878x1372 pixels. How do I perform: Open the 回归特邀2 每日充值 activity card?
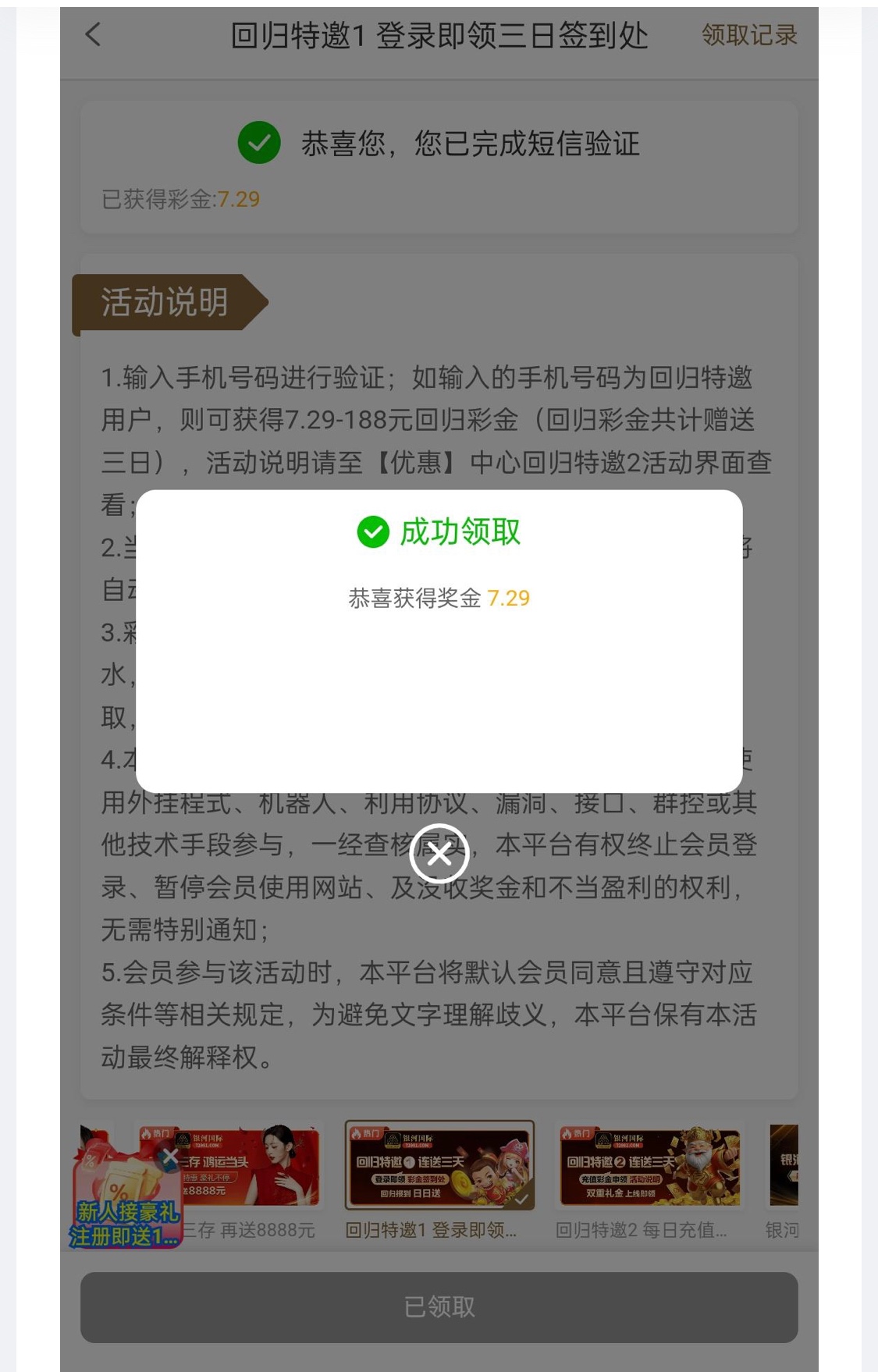tap(649, 1178)
